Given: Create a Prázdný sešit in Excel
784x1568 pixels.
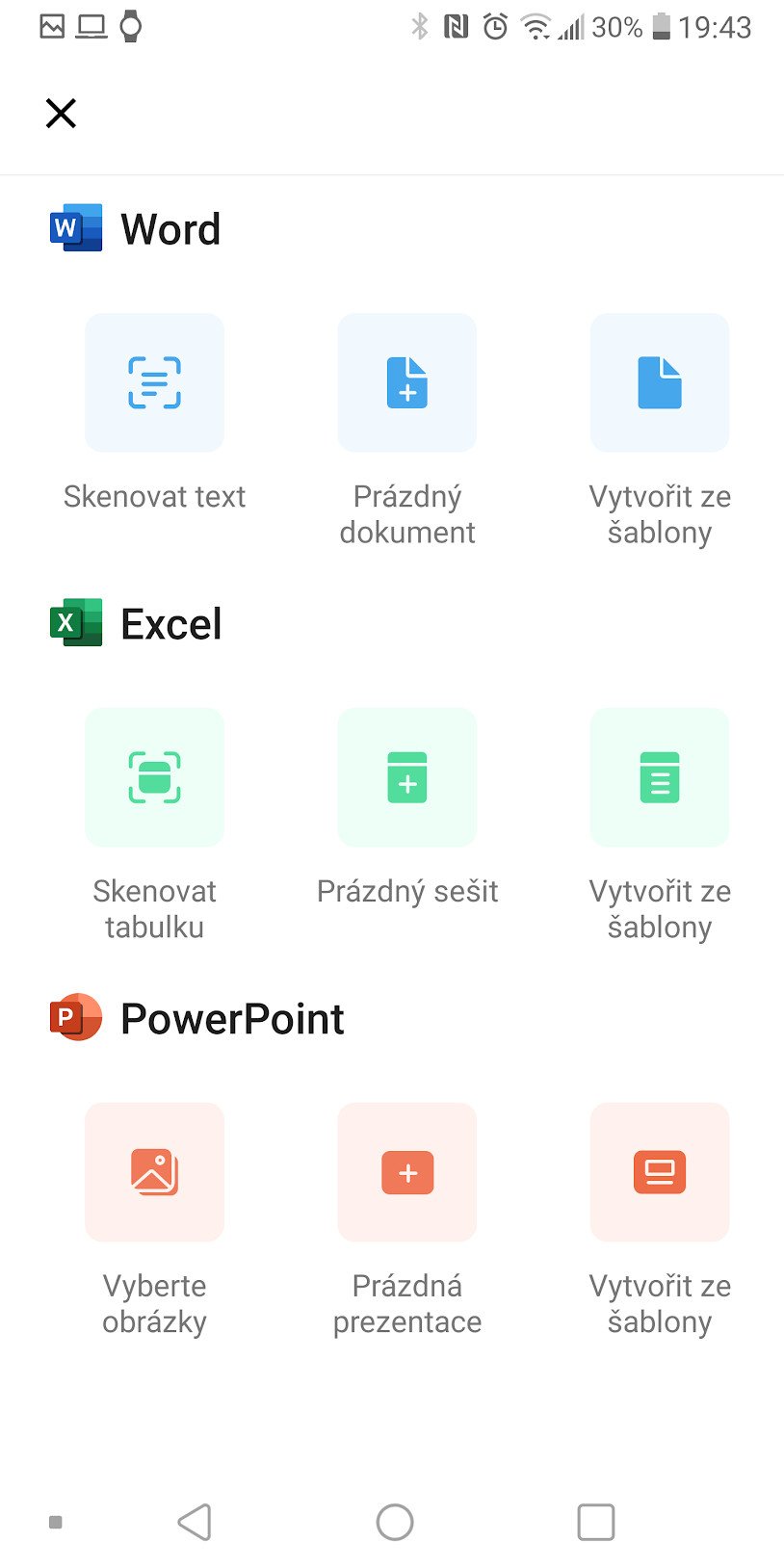Looking at the screenshot, I should click(x=407, y=777).
